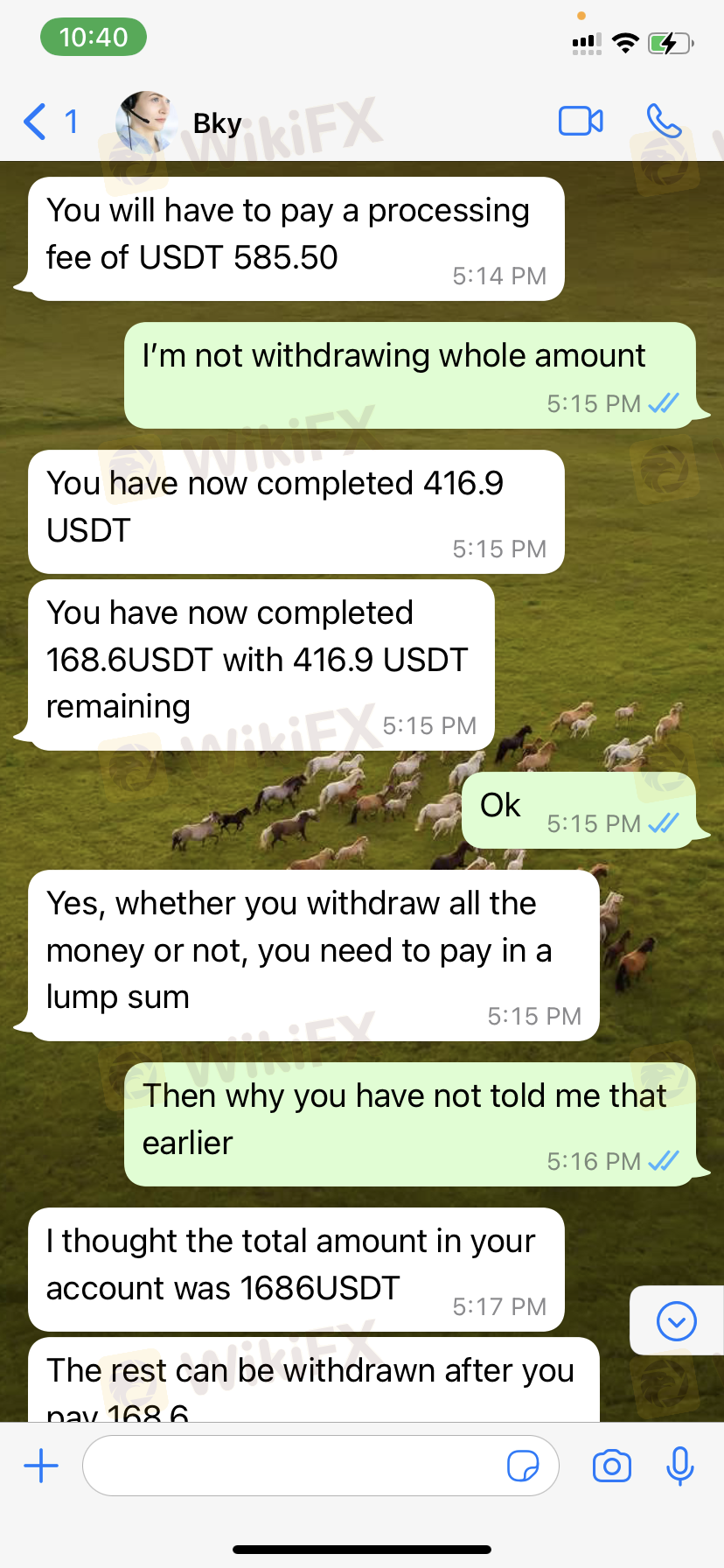Viewport: 724px width, 1568px height.
Task: Focus the message text field
Action: click(289, 1466)
